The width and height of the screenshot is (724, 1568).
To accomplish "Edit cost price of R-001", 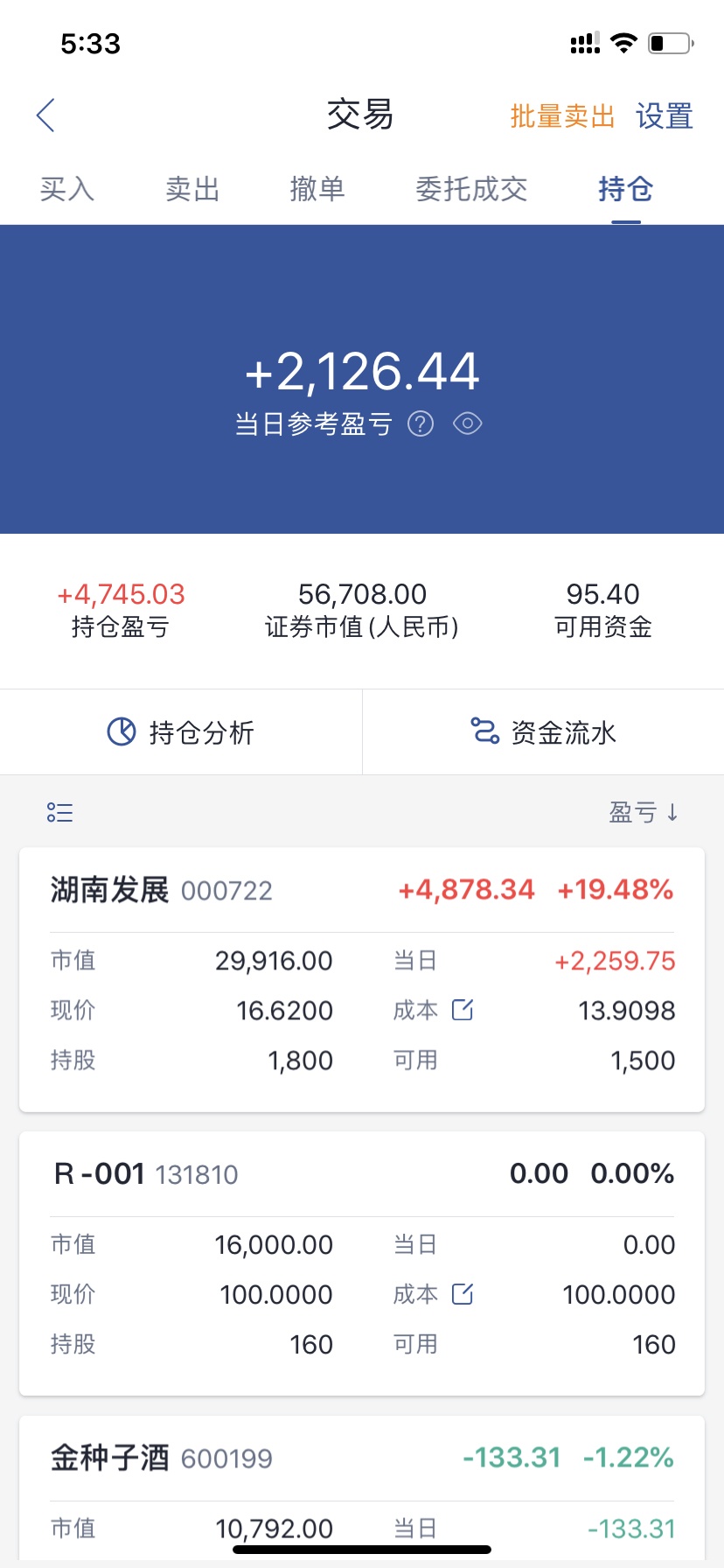I will 463,1294.
